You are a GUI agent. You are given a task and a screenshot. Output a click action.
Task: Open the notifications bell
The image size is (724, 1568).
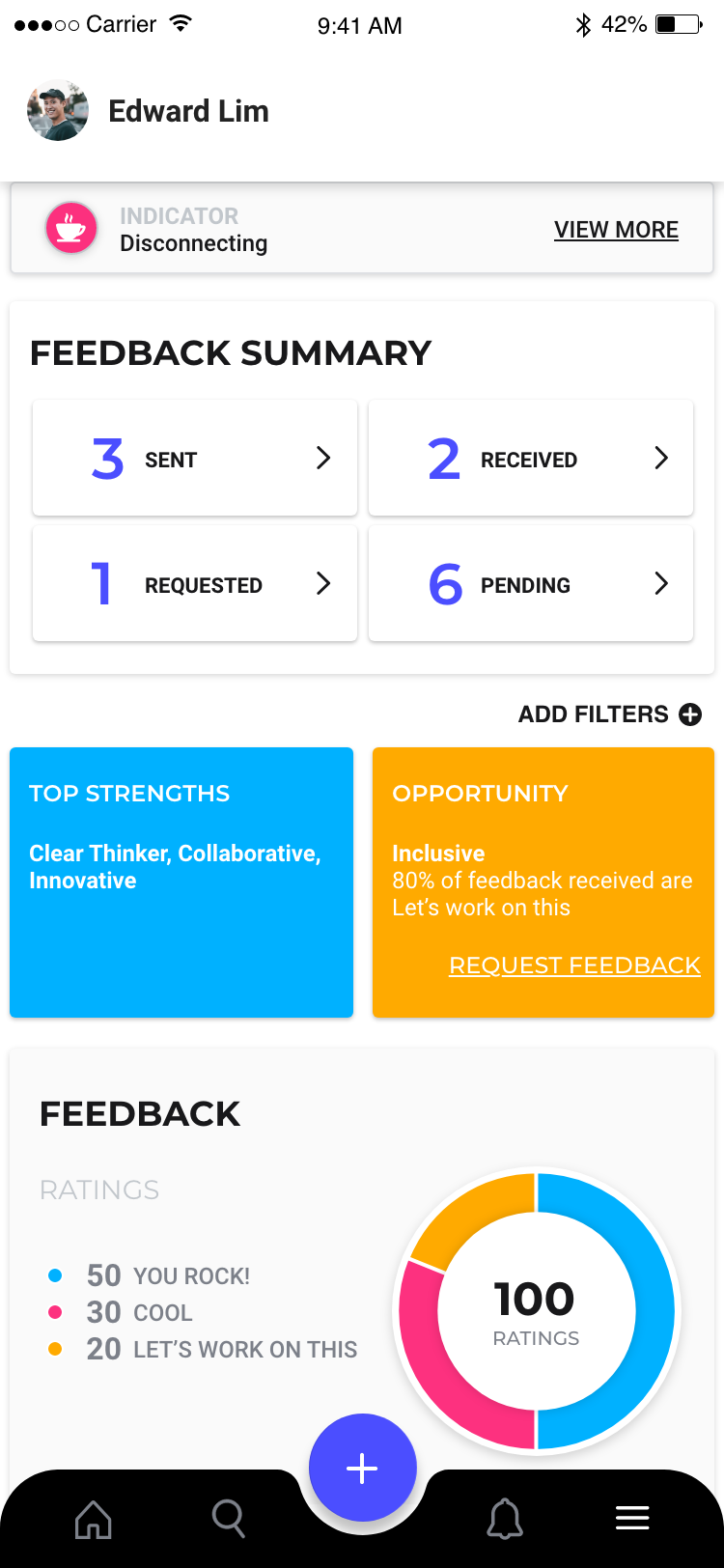(x=504, y=1519)
